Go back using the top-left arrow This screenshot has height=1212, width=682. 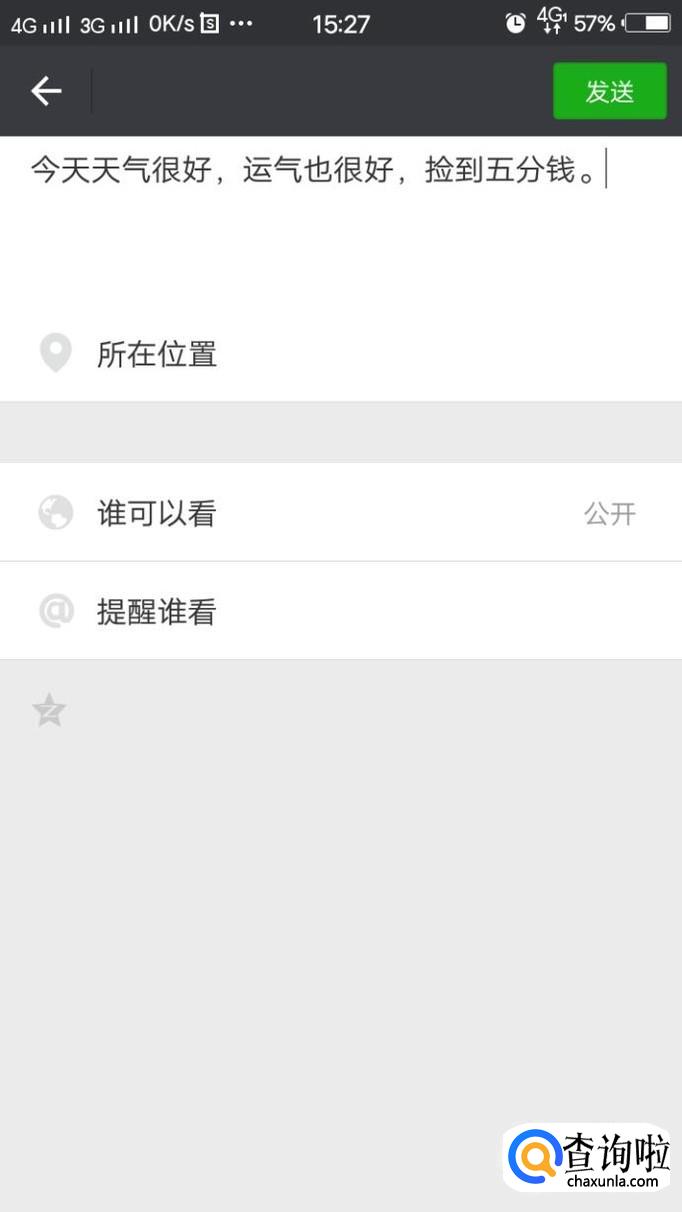click(x=46, y=91)
